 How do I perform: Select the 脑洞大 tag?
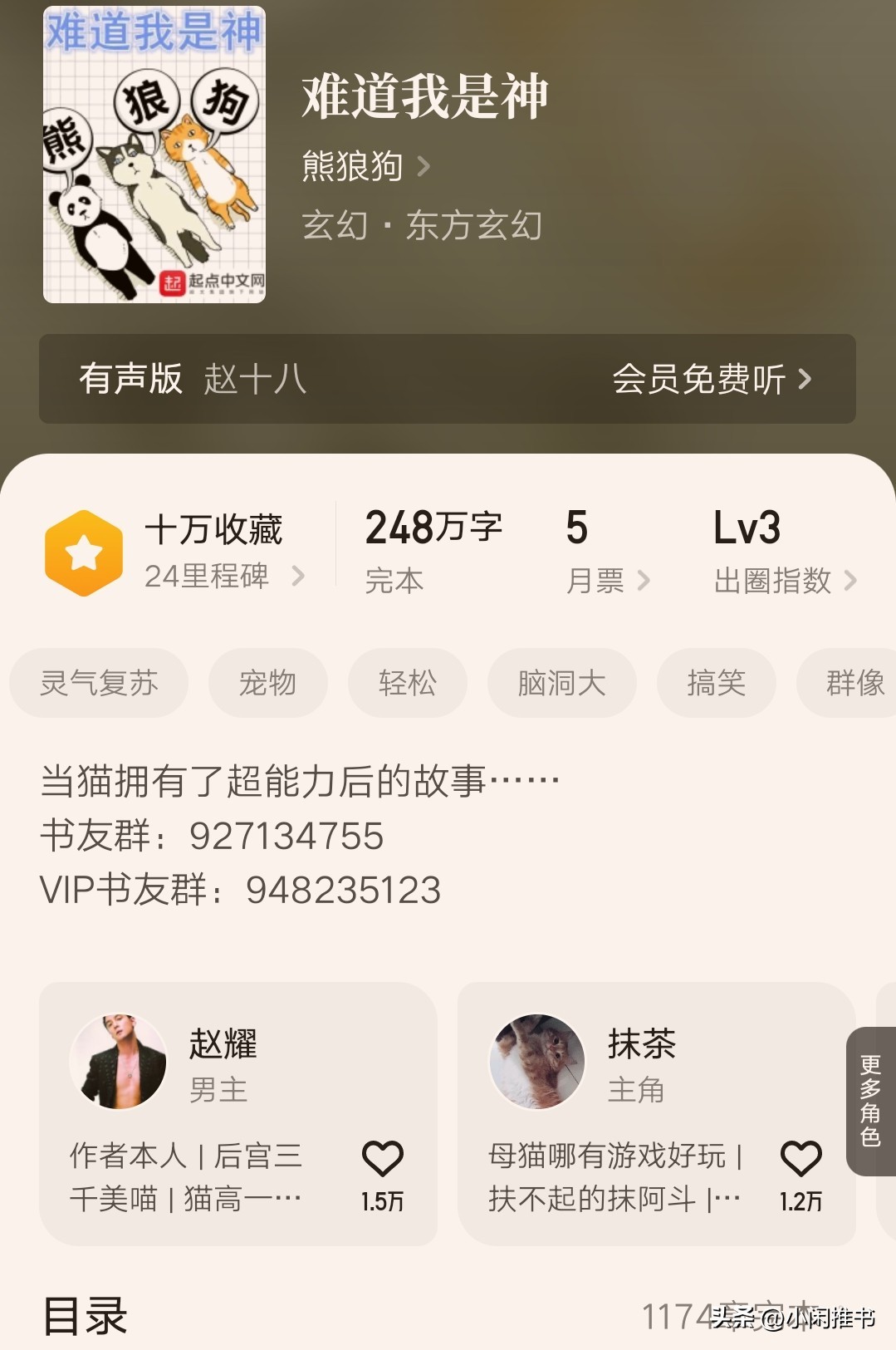(x=561, y=683)
